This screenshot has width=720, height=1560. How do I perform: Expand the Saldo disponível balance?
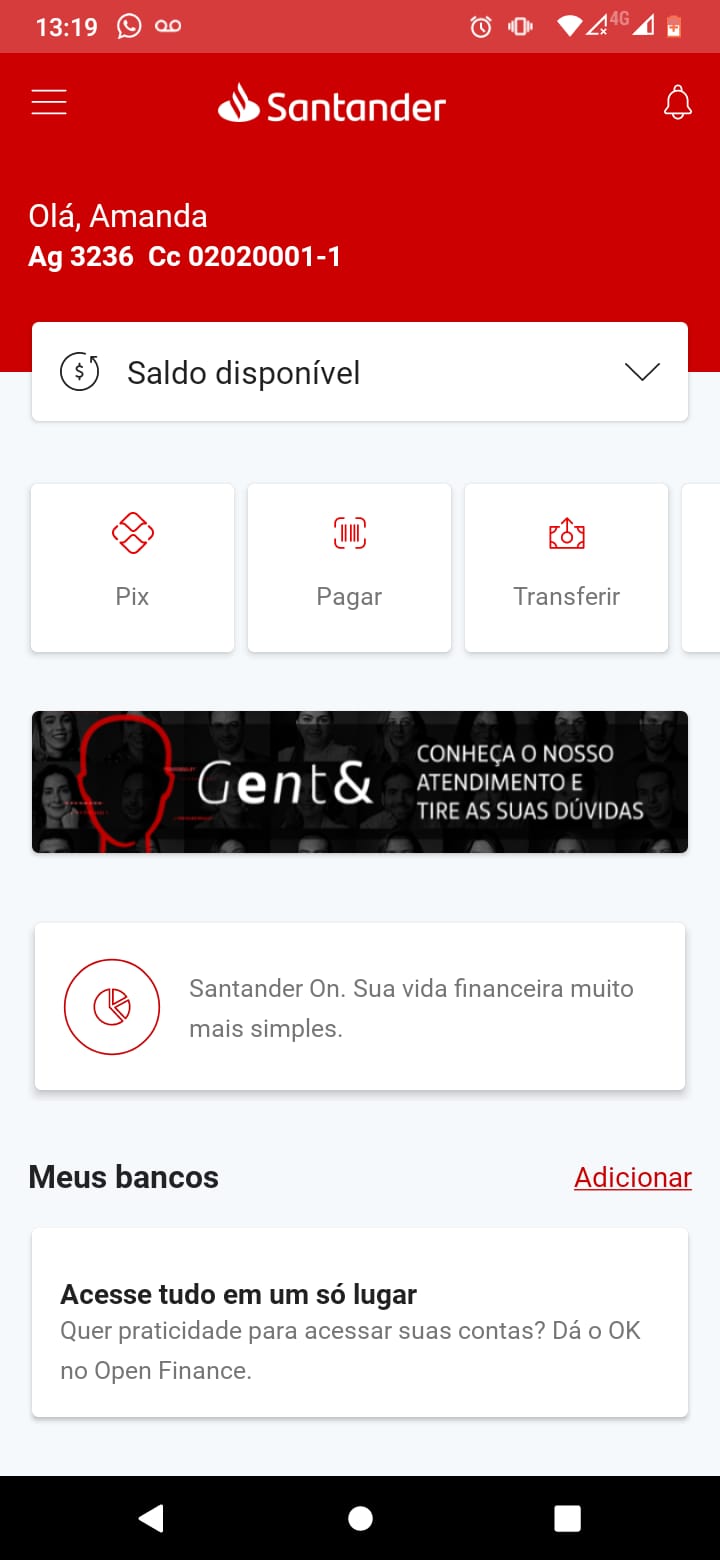pos(641,372)
